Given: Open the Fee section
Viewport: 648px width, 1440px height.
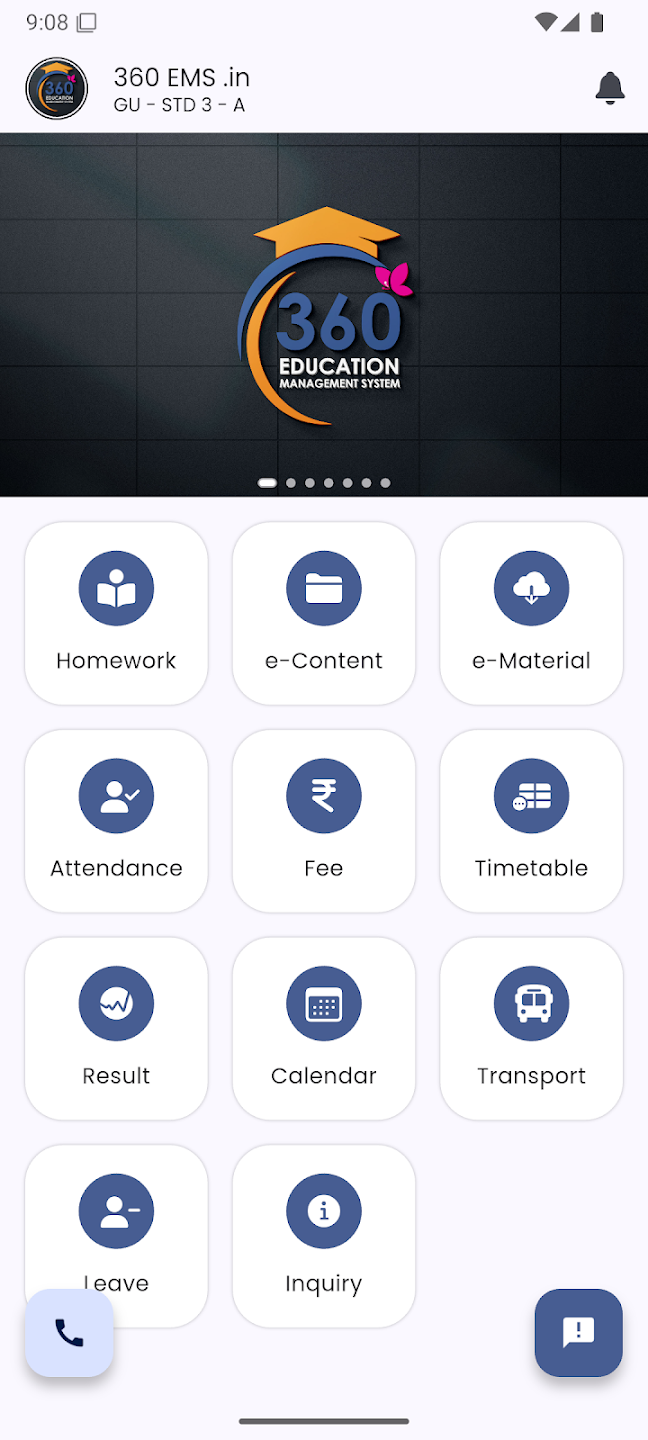Looking at the screenshot, I should [x=324, y=821].
